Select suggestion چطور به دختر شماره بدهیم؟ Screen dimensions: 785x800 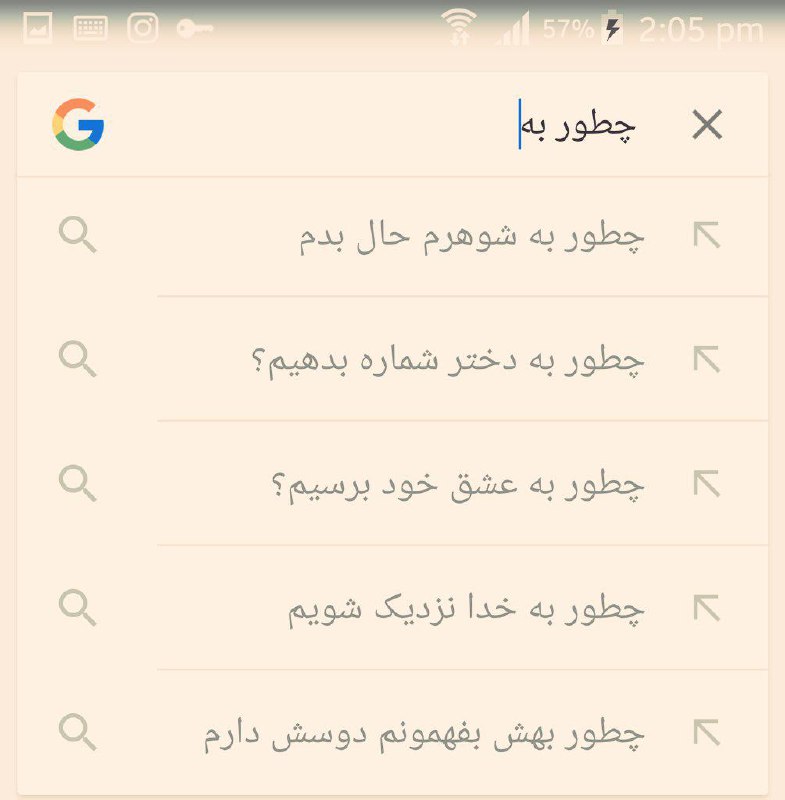pos(447,360)
